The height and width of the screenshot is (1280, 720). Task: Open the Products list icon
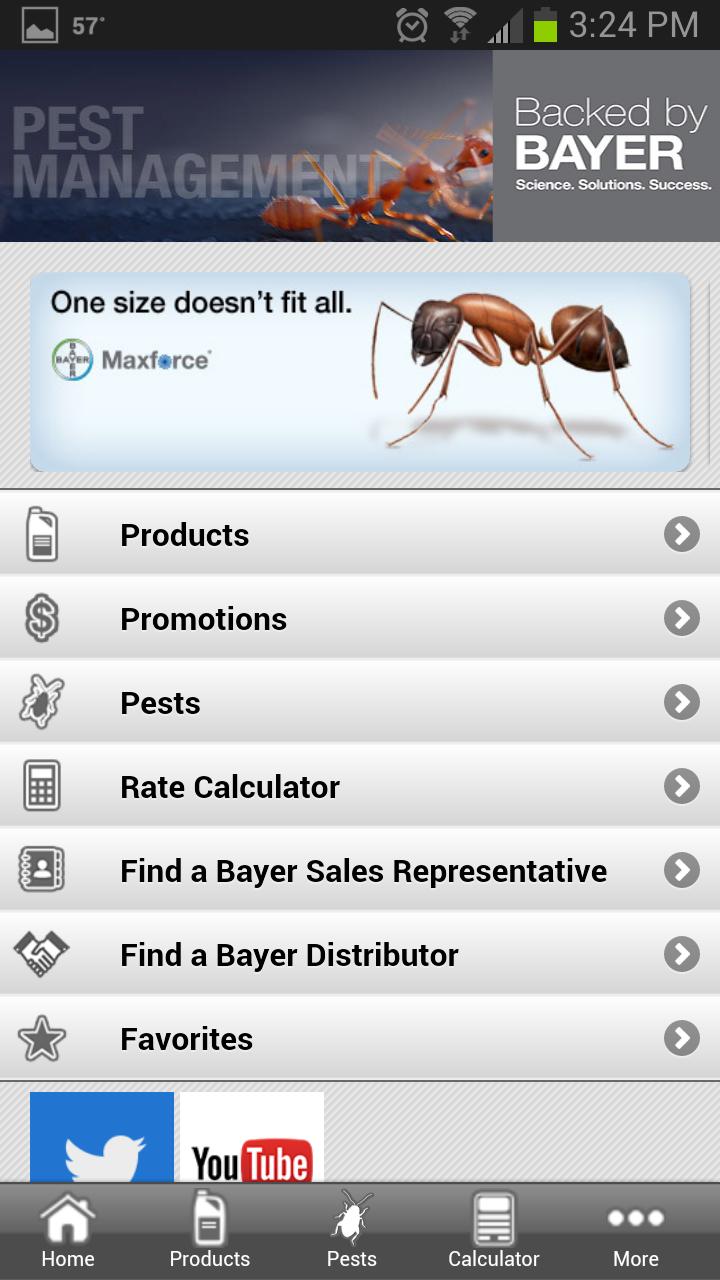pyautogui.click(x=40, y=534)
